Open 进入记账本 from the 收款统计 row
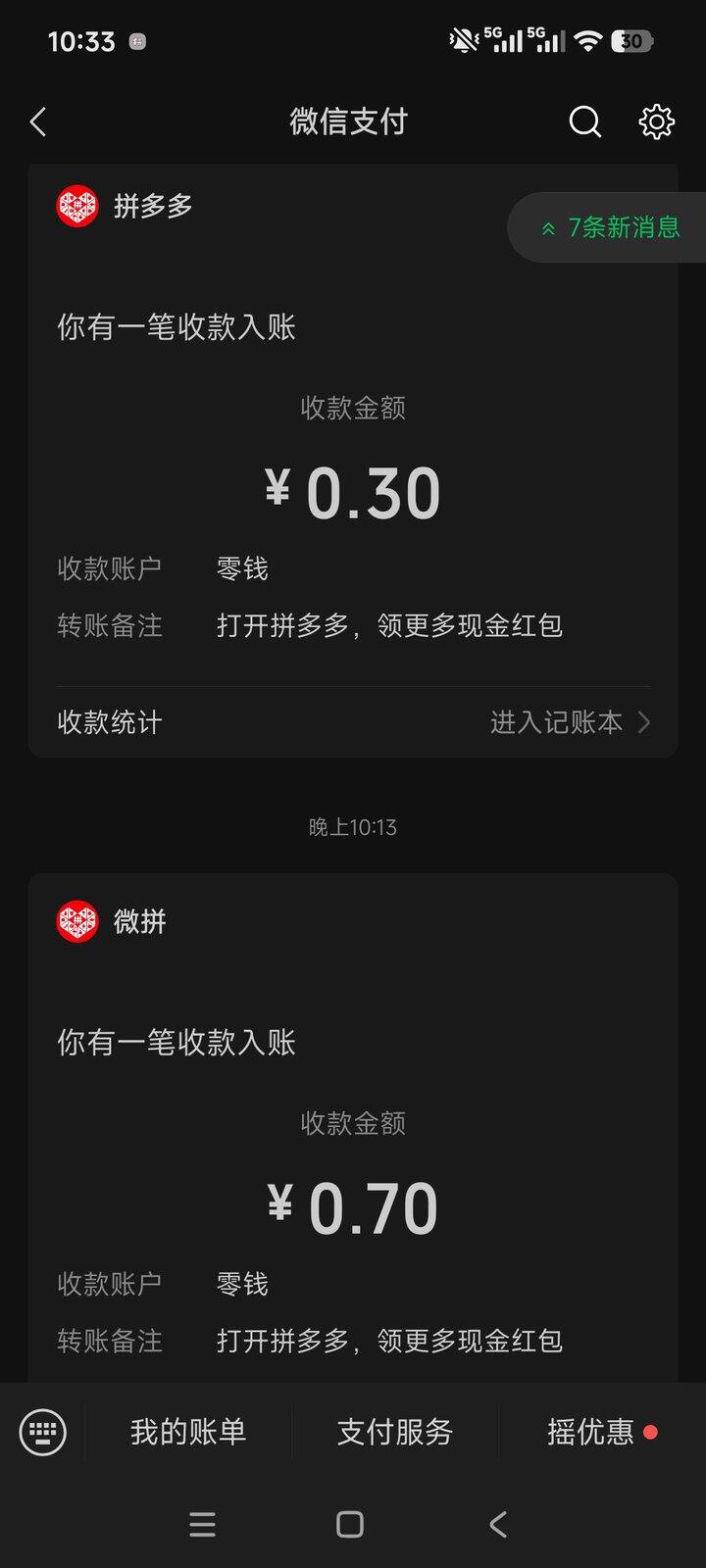Image resolution: width=706 pixels, height=1568 pixels. pyautogui.click(x=557, y=722)
